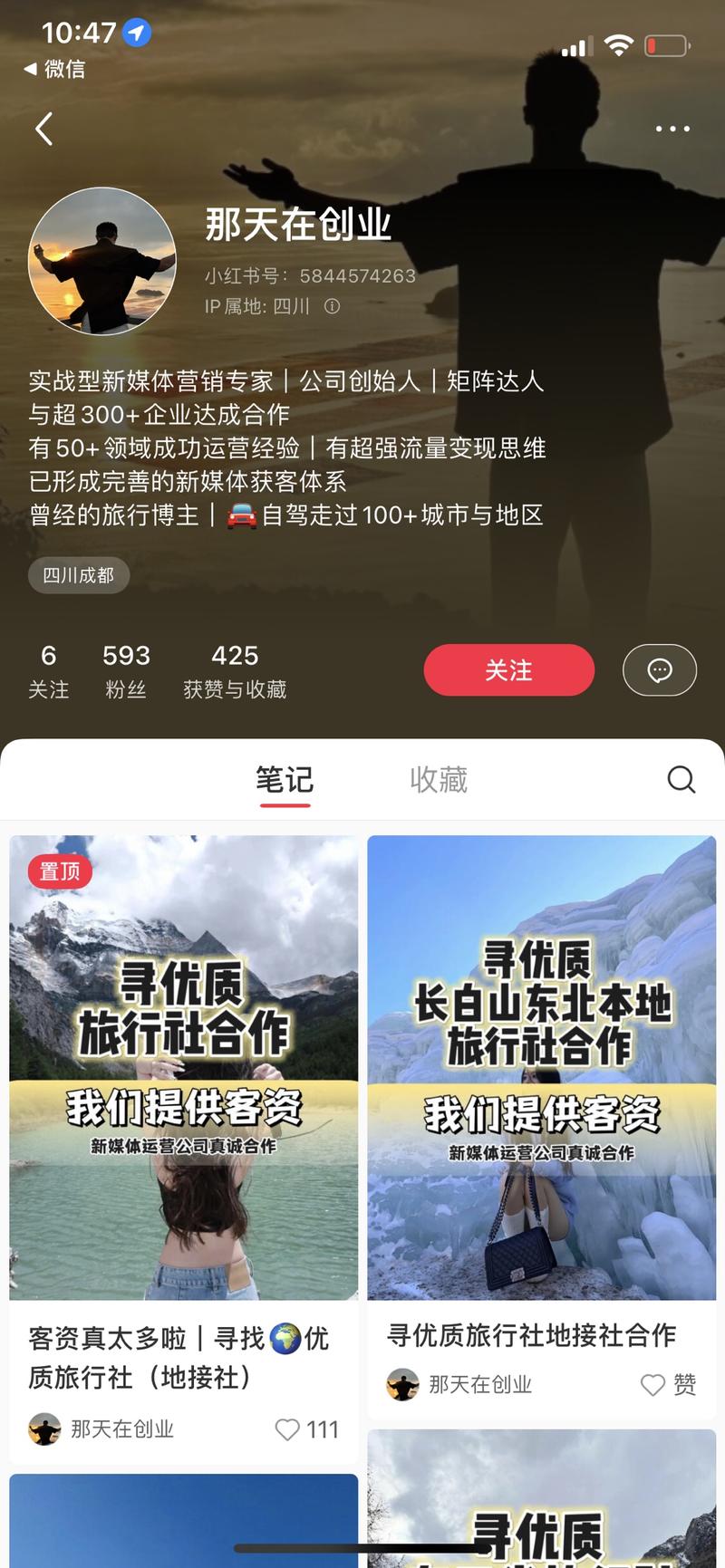Open the IP属地 info icon

pyautogui.click(x=333, y=306)
